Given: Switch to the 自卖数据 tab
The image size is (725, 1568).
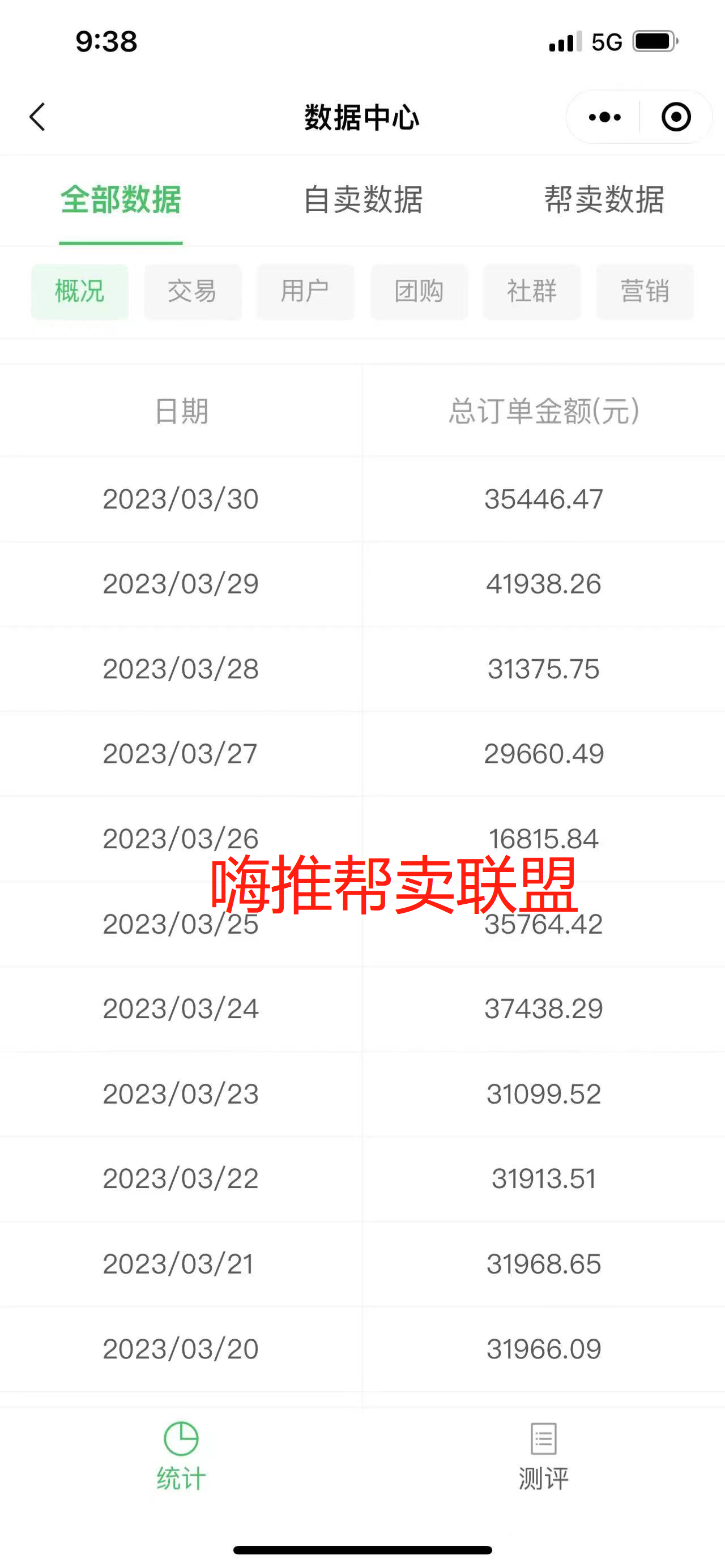Looking at the screenshot, I should tap(363, 199).
